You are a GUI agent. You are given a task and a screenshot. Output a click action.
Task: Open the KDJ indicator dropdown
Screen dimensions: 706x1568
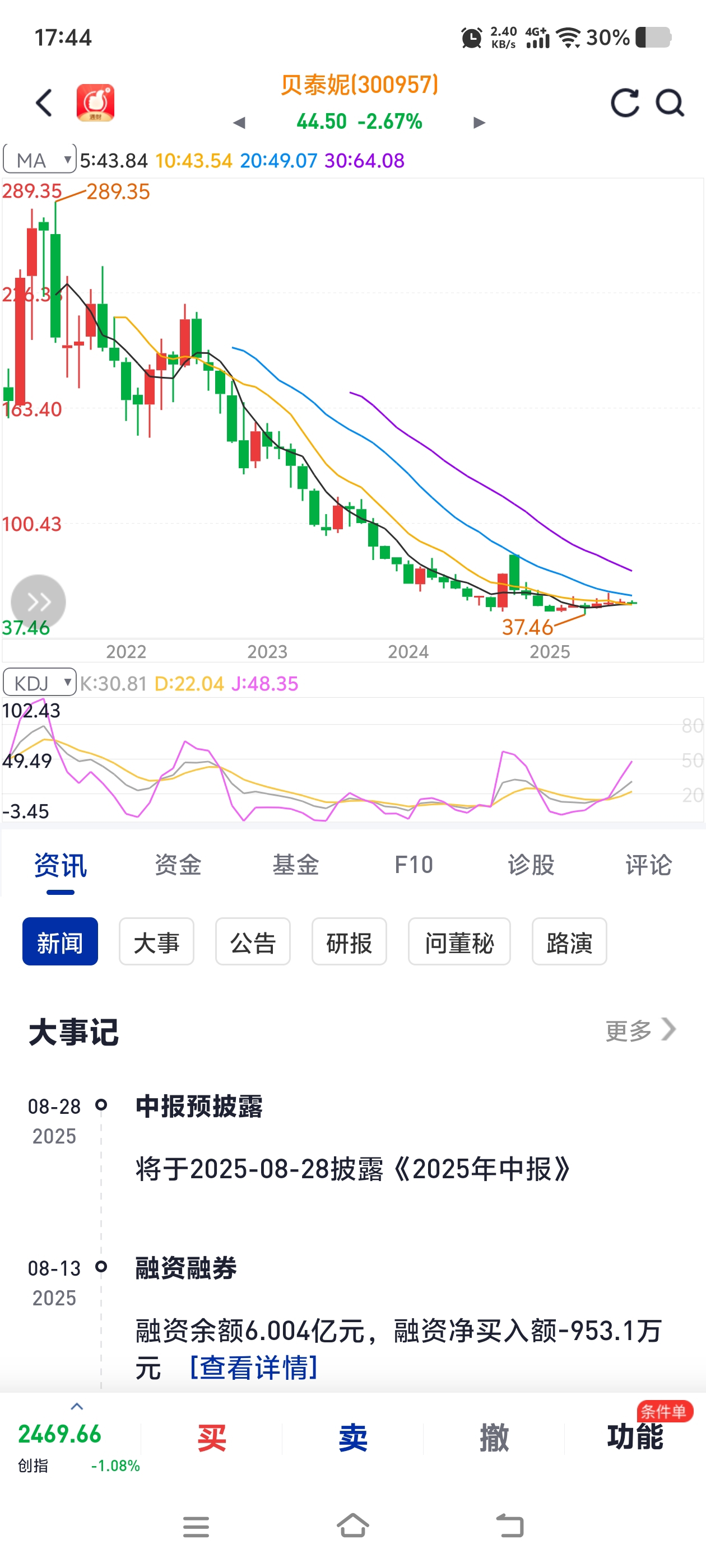(x=40, y=682)
